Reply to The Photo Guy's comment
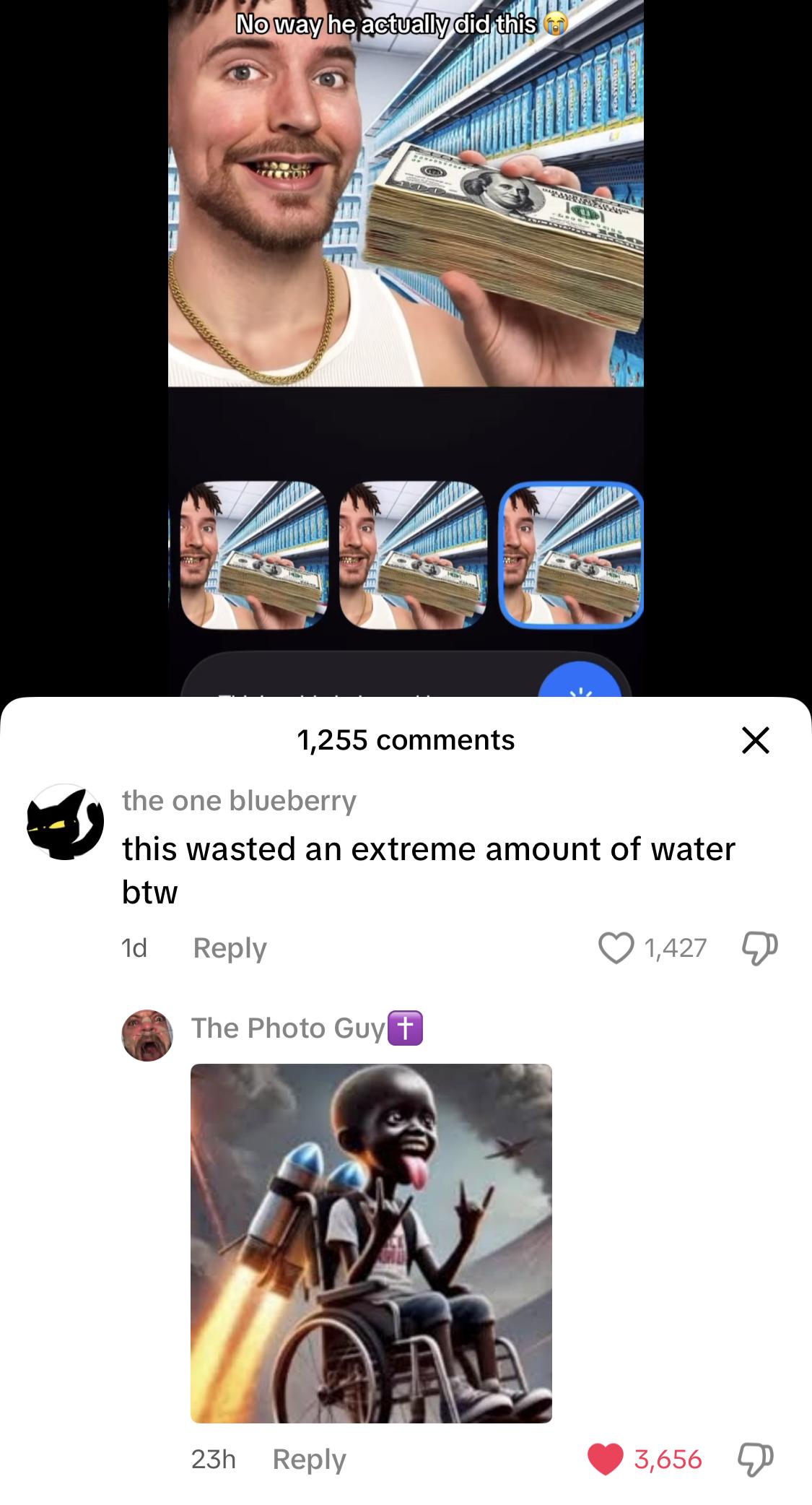The image size is (812, 1505). [309, 1460]
